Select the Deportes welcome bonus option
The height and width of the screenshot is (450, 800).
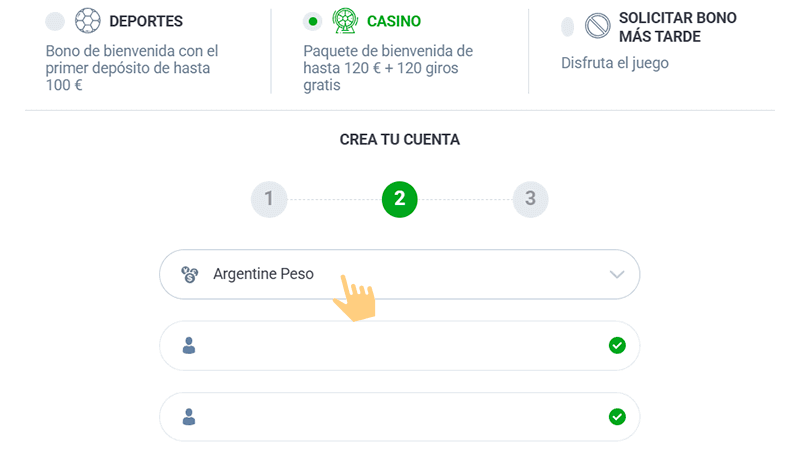55,22
